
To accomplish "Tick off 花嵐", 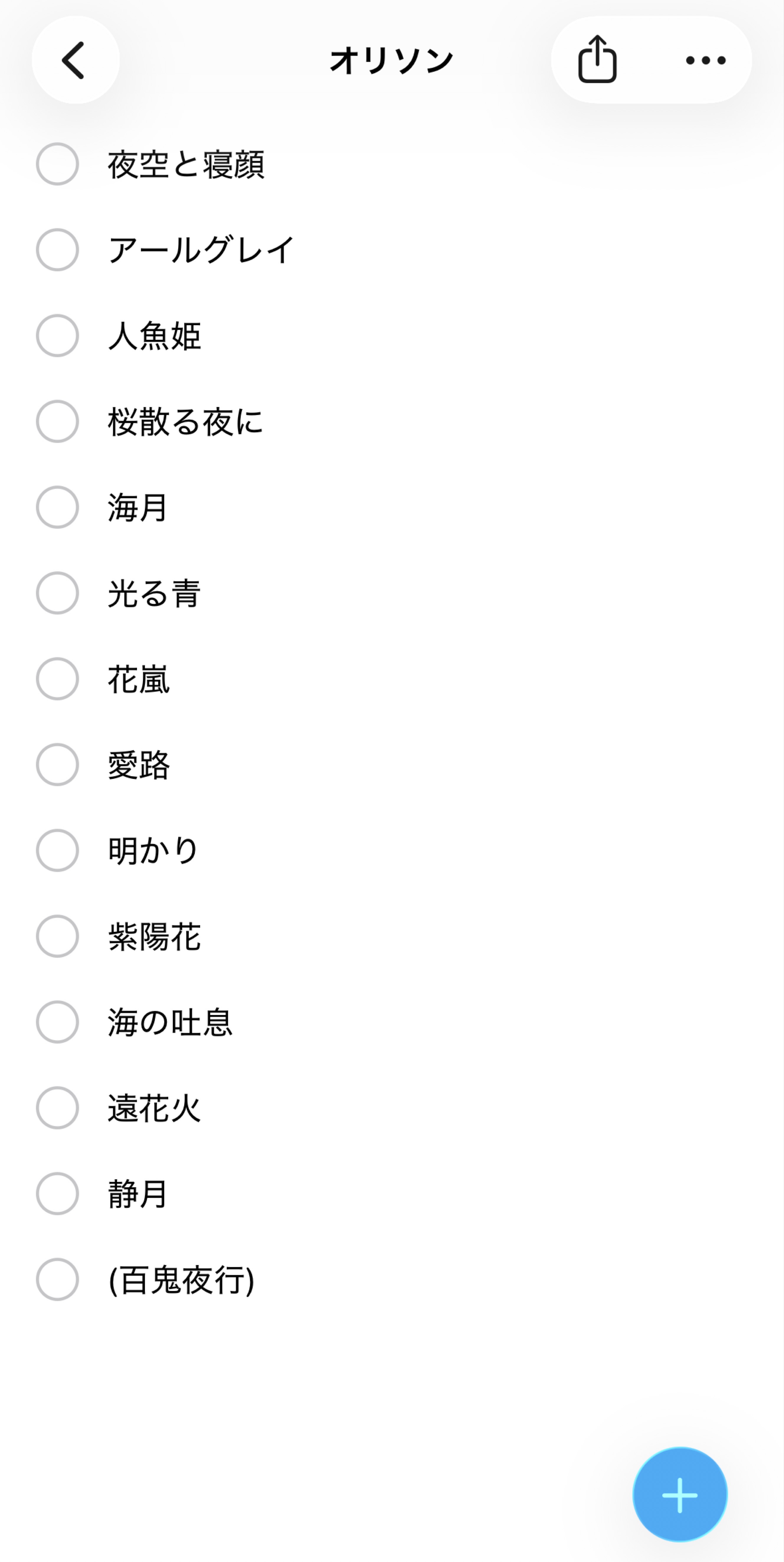I will pyautogui.click(x=58, y=679).
